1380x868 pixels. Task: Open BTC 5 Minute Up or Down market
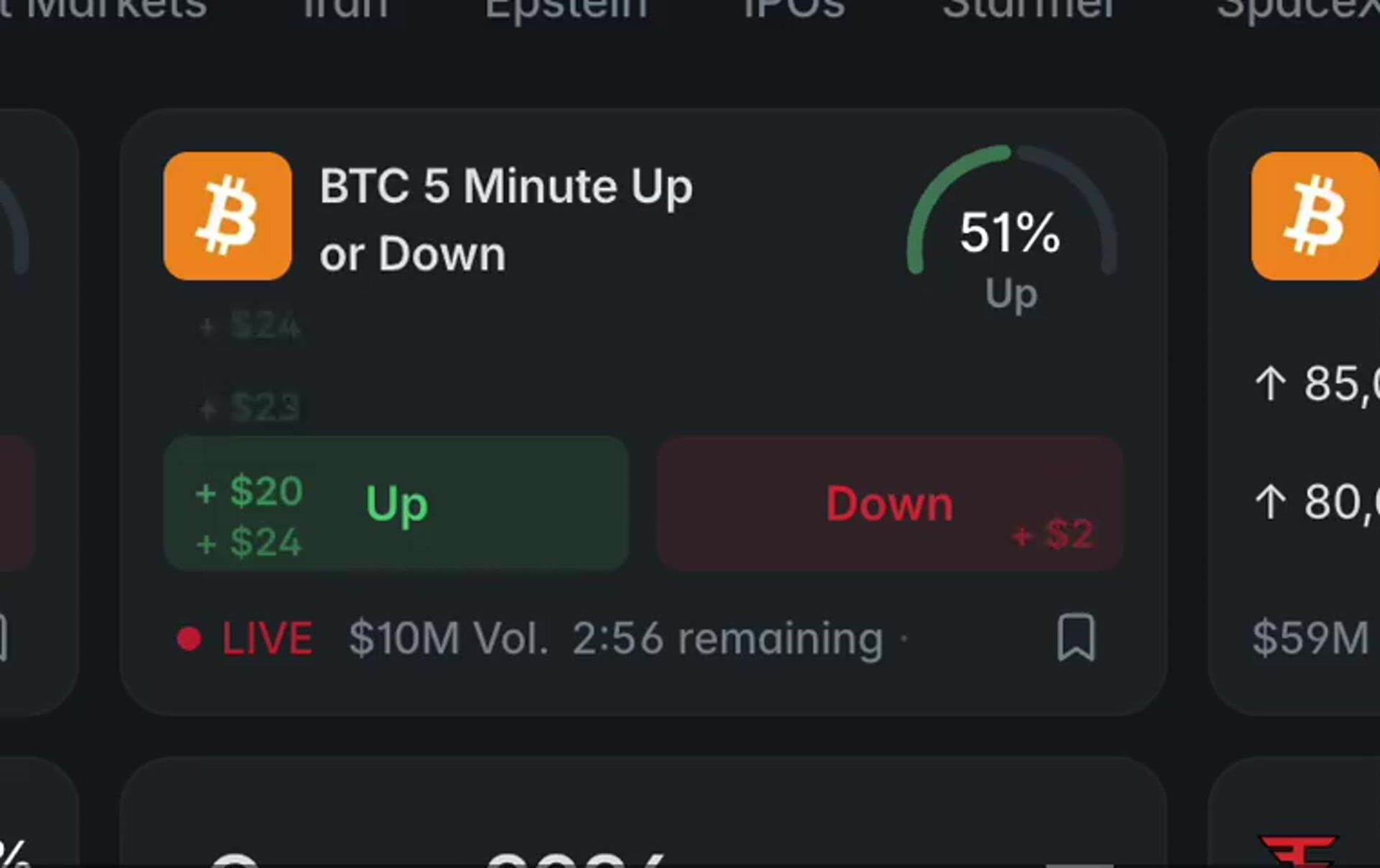[506, 219]
